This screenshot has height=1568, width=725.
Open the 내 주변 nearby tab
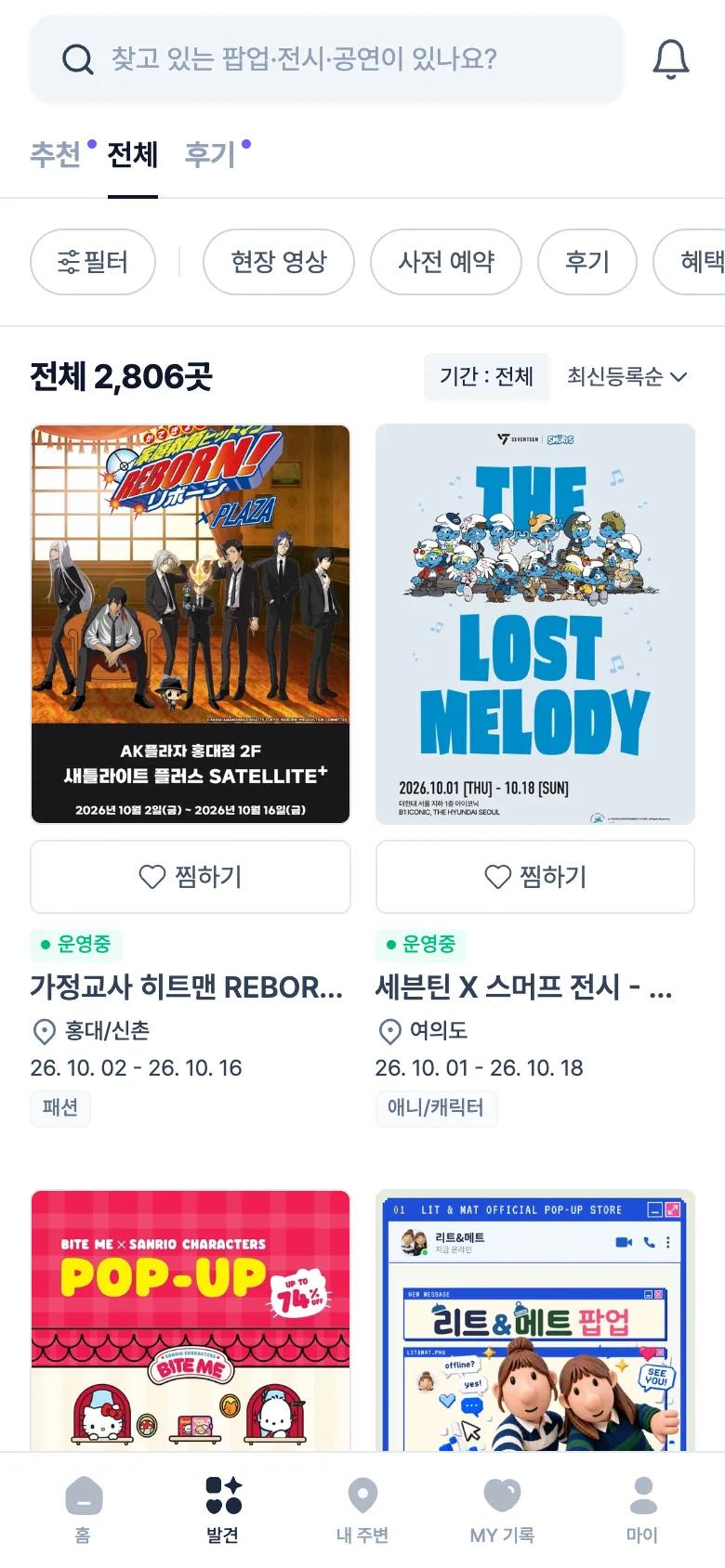[x=362, y=1509]
